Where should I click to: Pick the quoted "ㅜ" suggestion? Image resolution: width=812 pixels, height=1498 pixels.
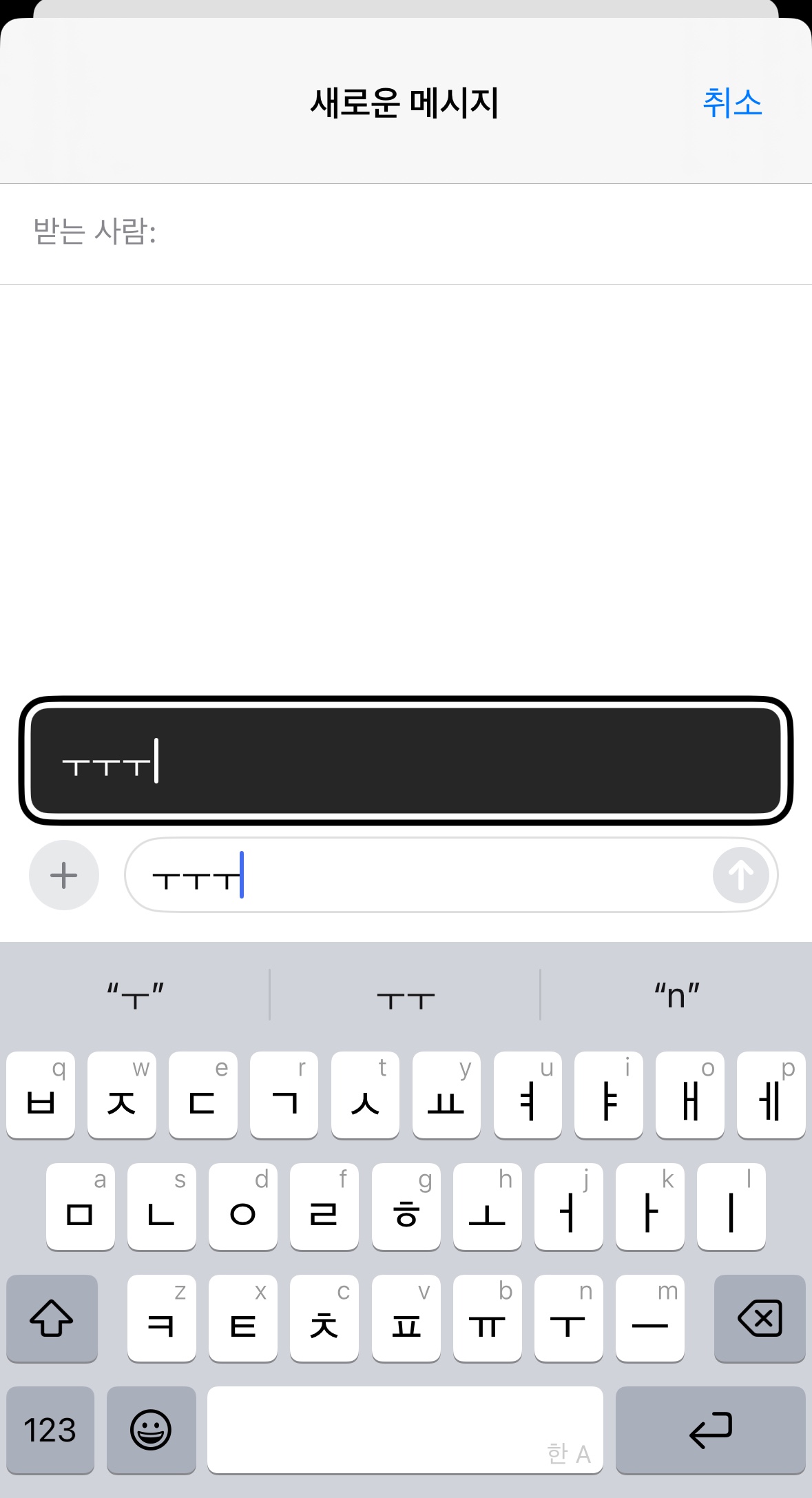point(135,996)
